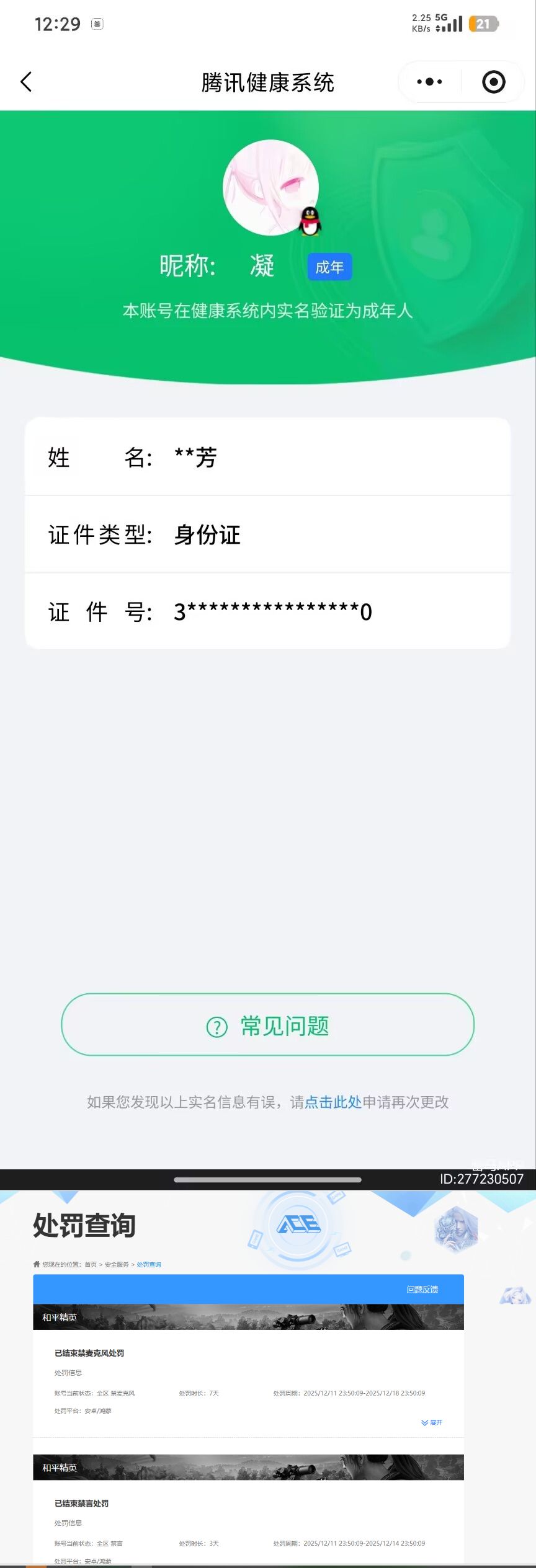This screenshot has width=536, height=1568.
Task: Navigate to 安全服务 in the breadcrumb
Action: 119,1264
